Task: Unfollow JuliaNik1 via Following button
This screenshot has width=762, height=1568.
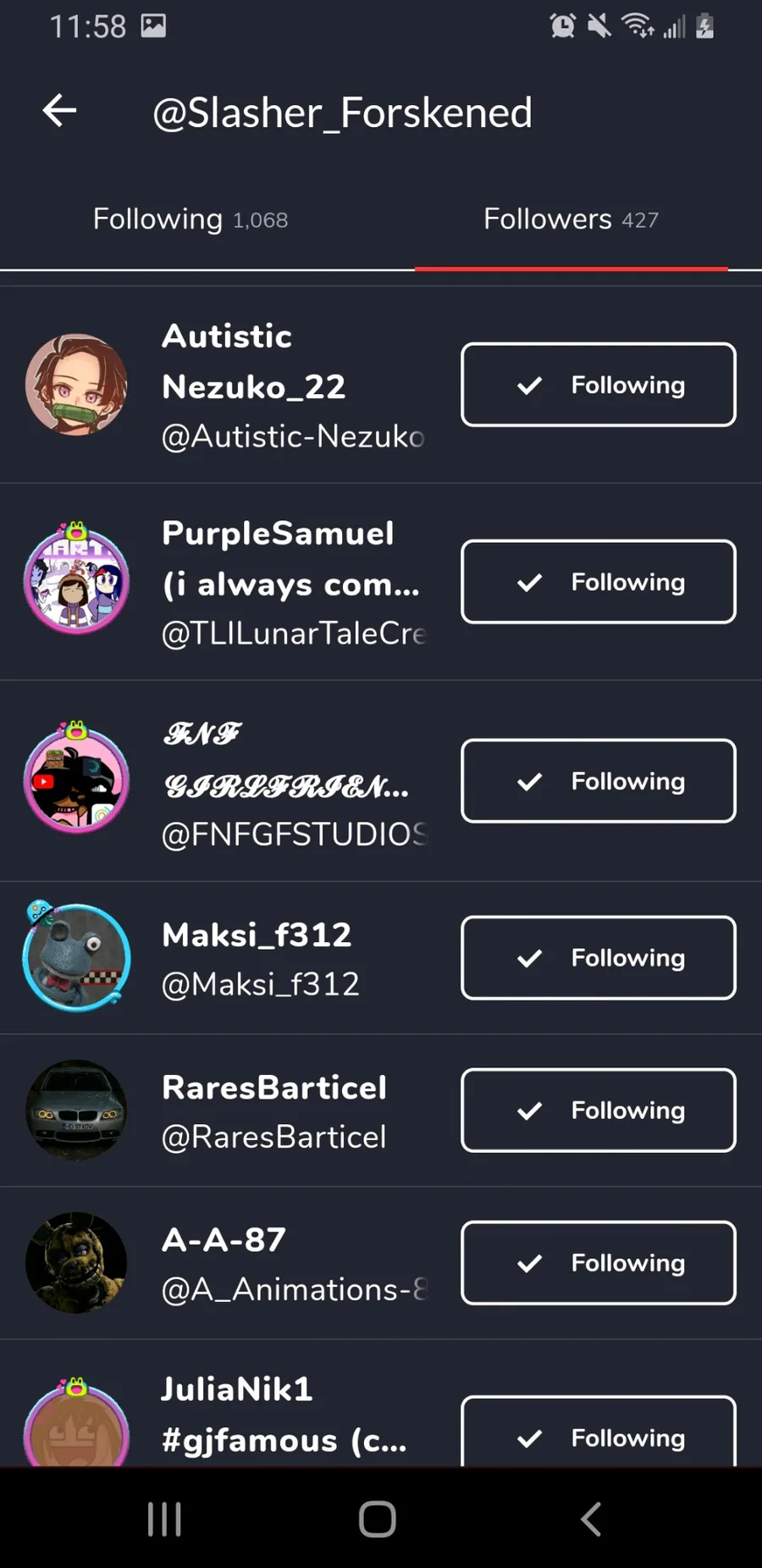Action: (598, 1437)
